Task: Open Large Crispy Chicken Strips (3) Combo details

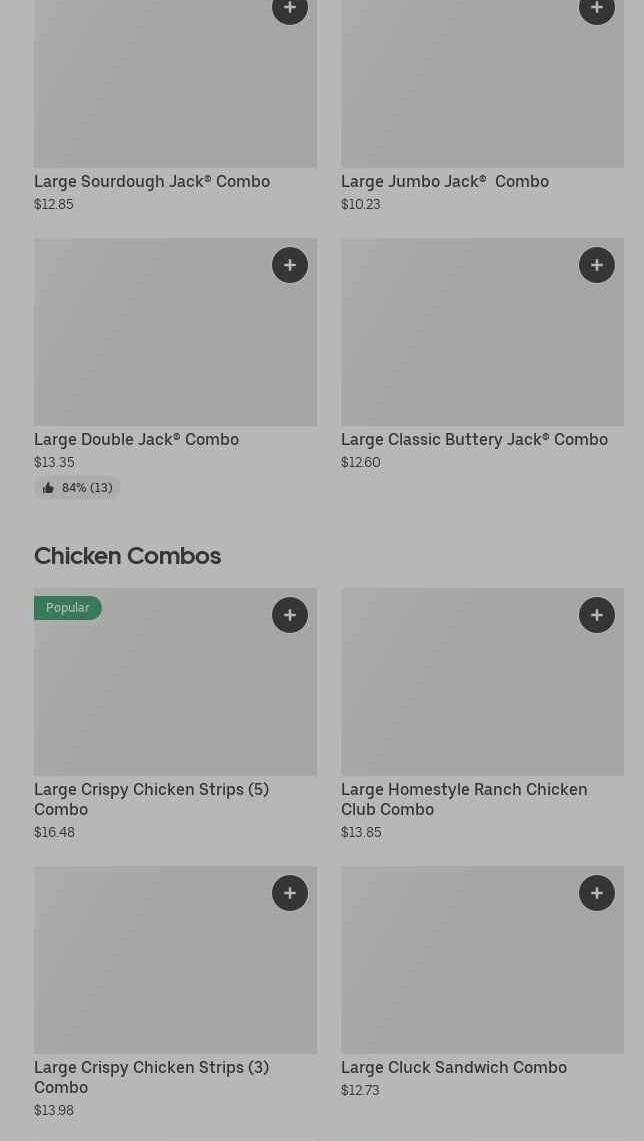Action: tap(151, 1077)
